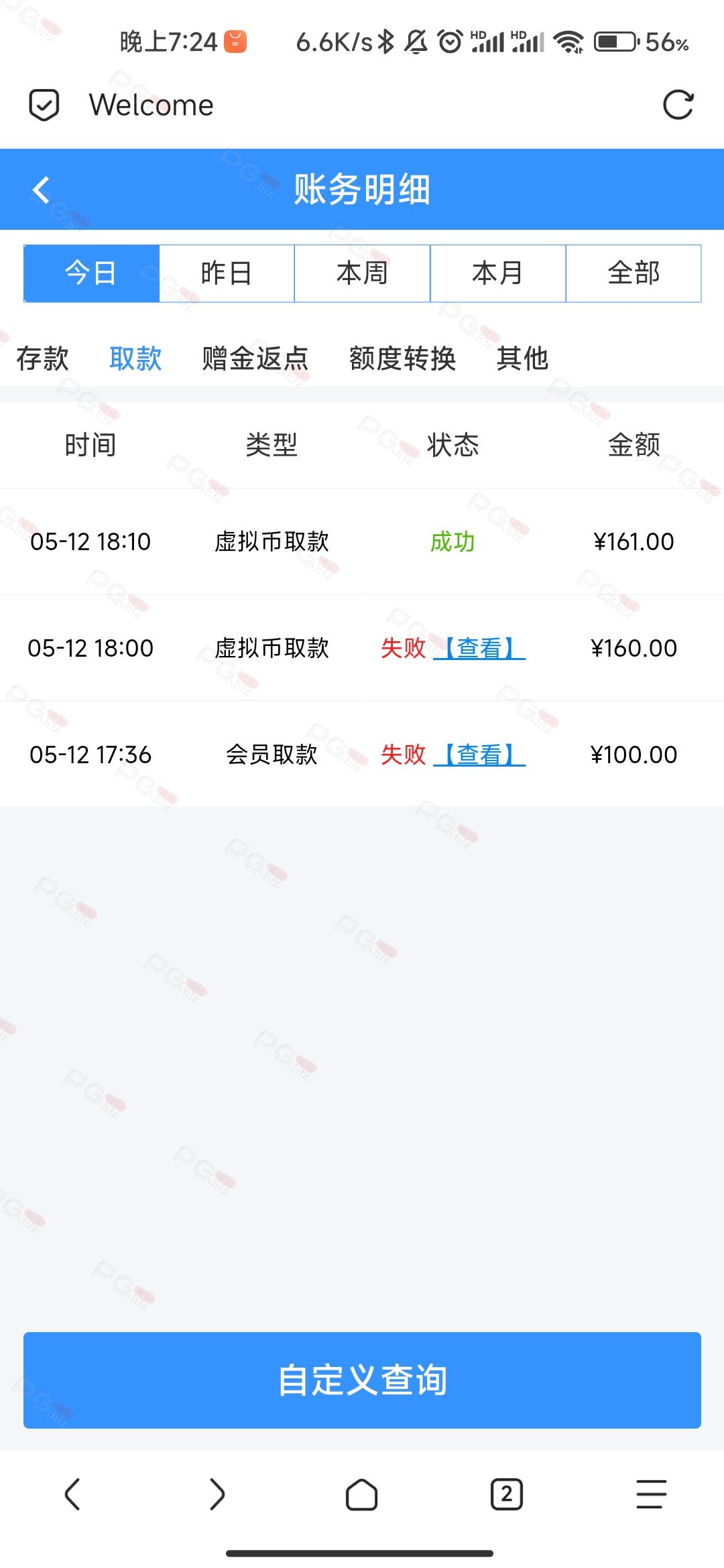
Task: Tap the browser forward arrow
Action: (217, 1494)
